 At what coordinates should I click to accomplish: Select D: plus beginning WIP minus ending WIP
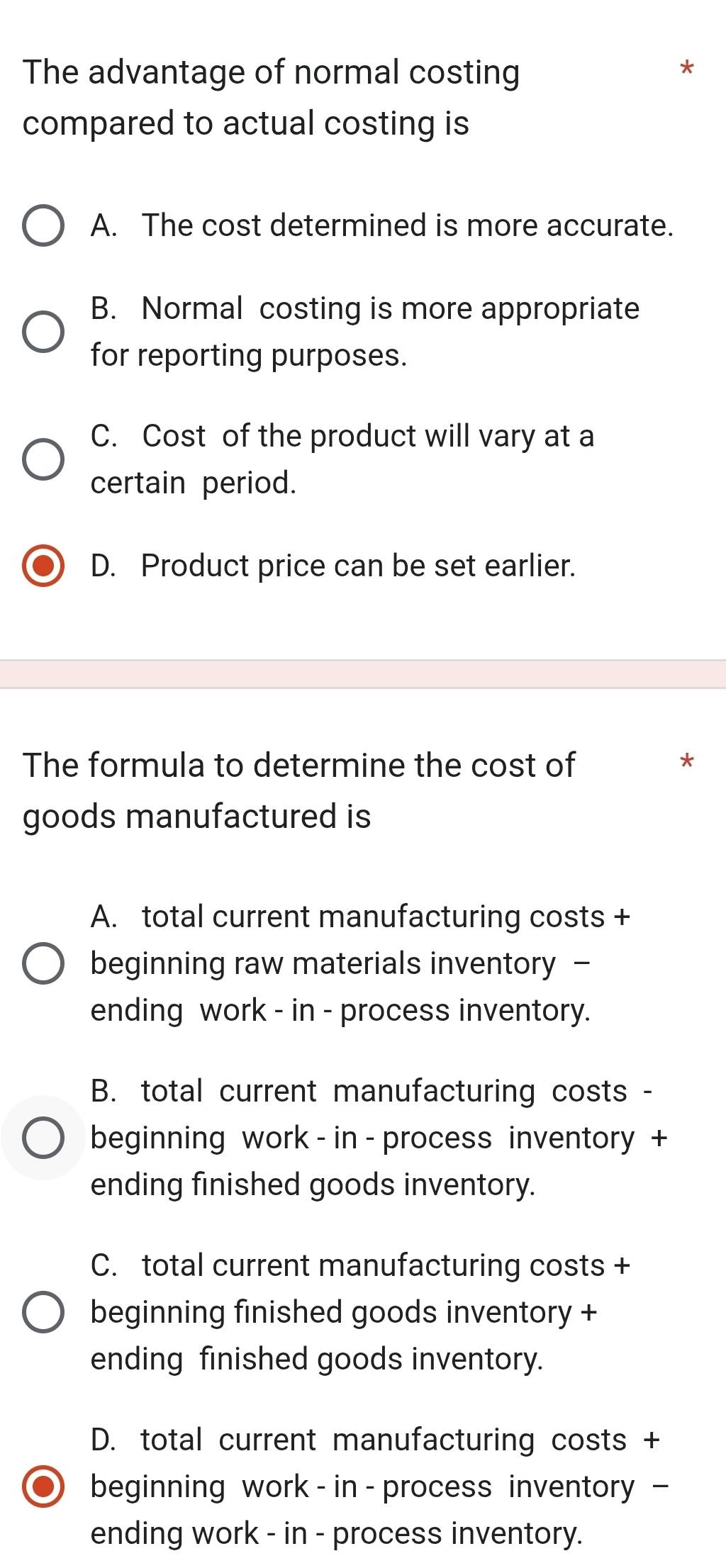tap(43, 1486)
